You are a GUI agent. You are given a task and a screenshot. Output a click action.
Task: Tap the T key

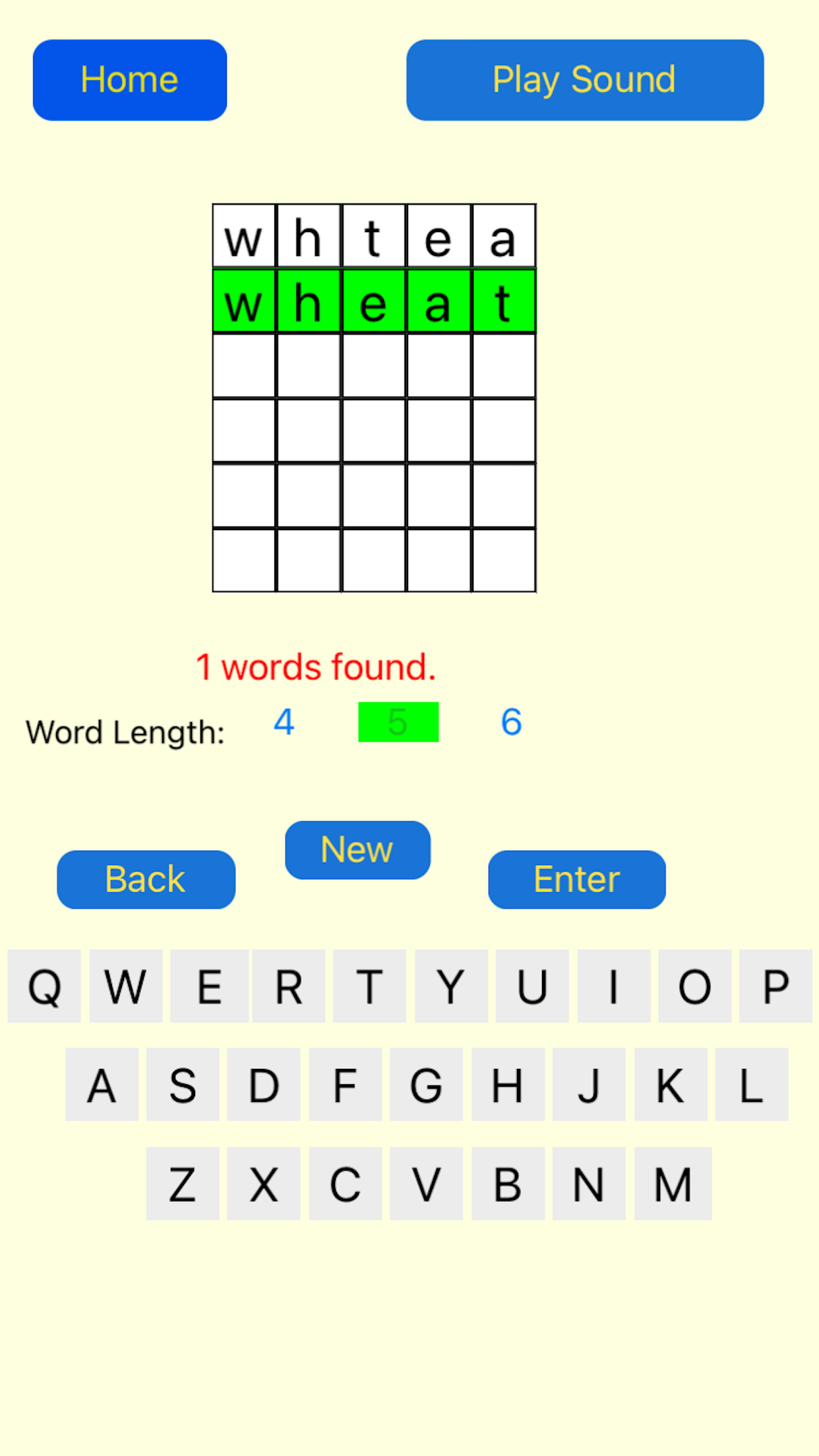[369, 986]
